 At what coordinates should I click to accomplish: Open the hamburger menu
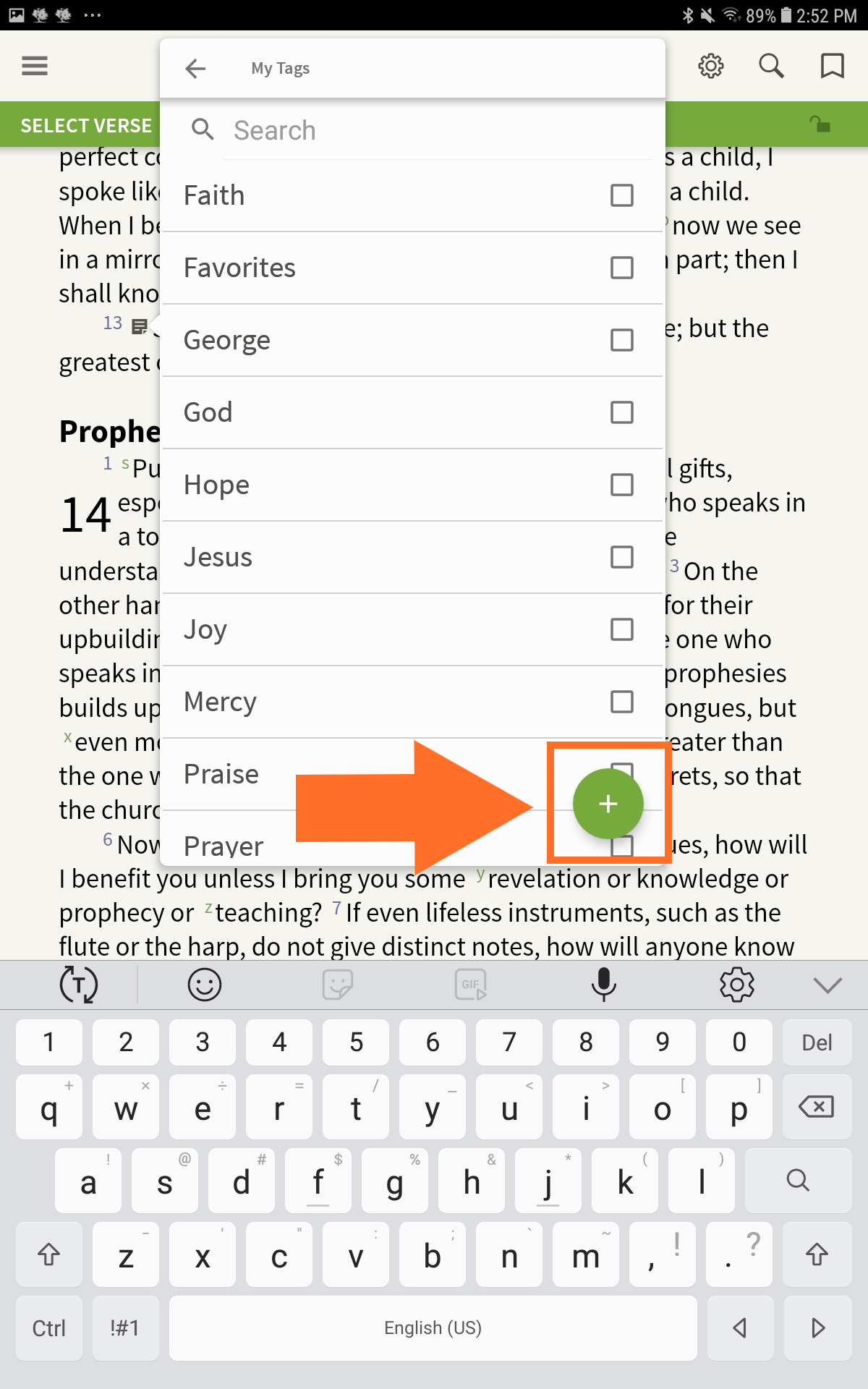(35, 66)
